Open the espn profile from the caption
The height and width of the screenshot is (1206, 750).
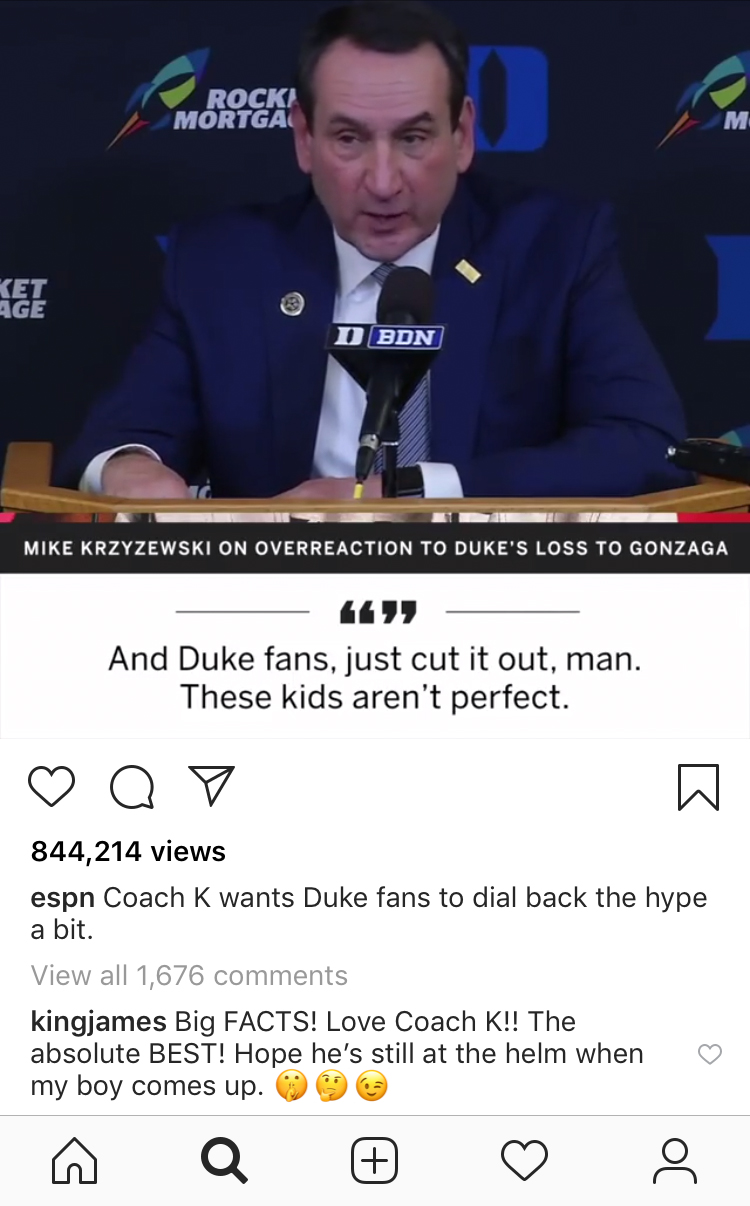coord(62,897)
